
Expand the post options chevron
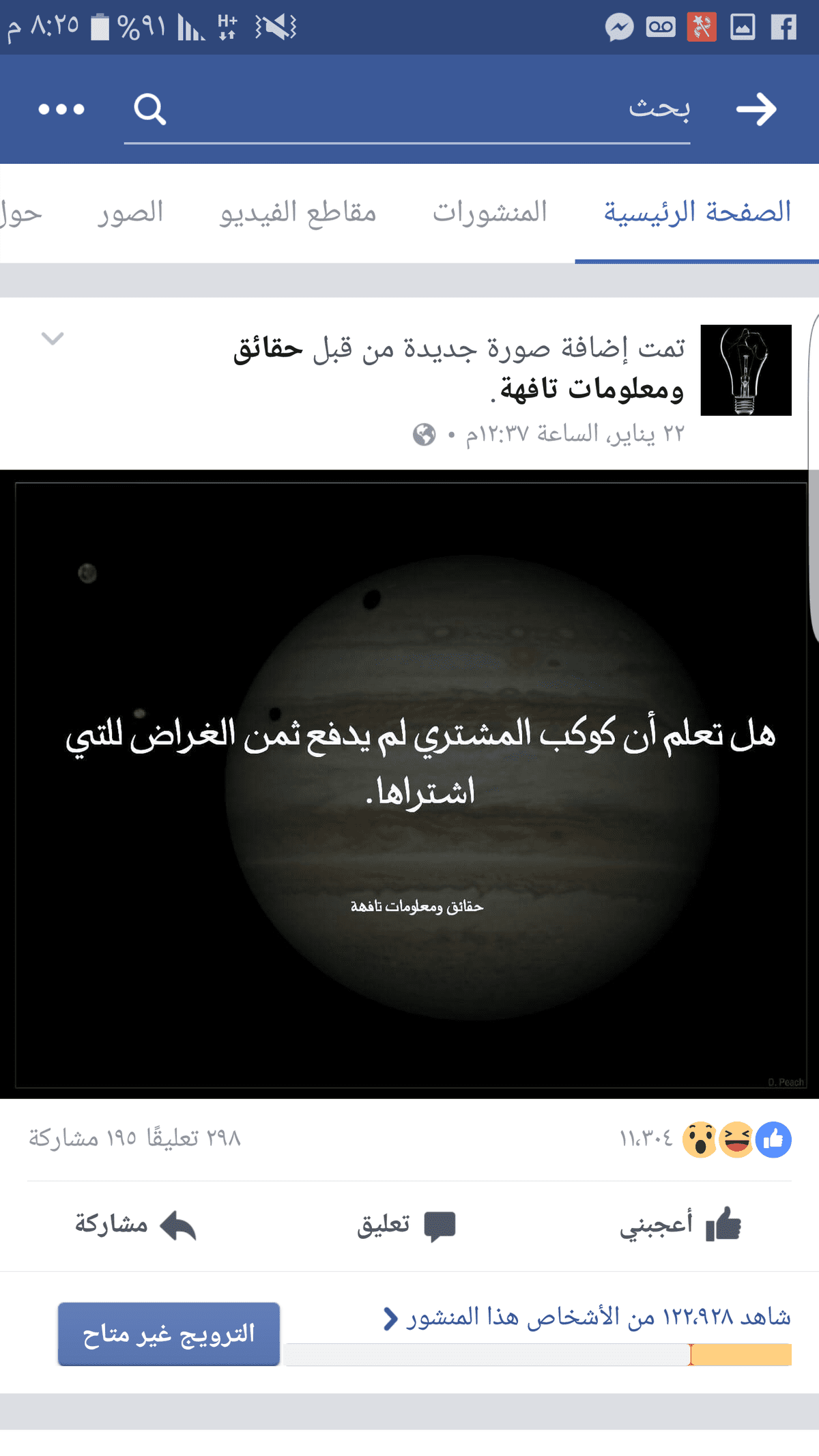coord(53,339)
